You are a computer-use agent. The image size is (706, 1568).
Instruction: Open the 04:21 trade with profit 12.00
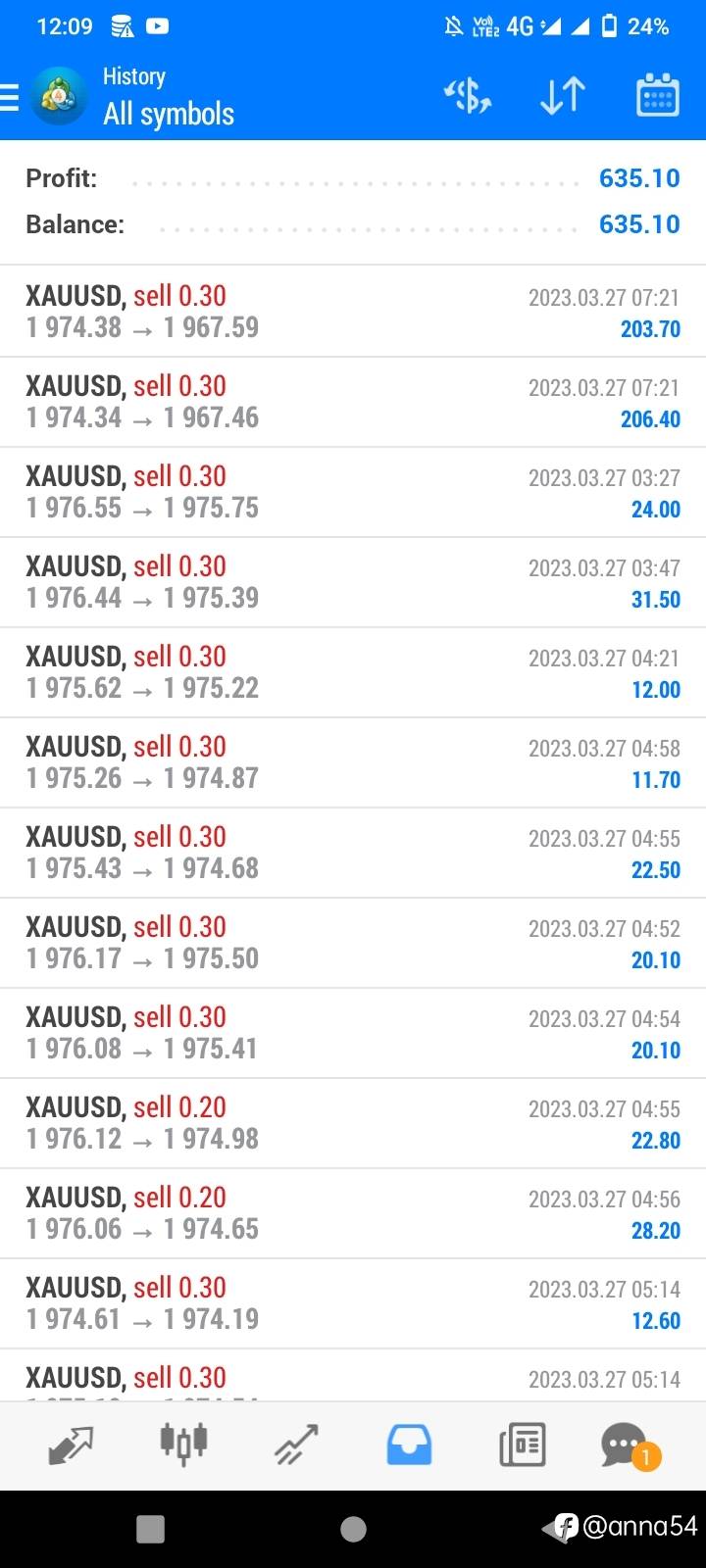pos(353,672)
